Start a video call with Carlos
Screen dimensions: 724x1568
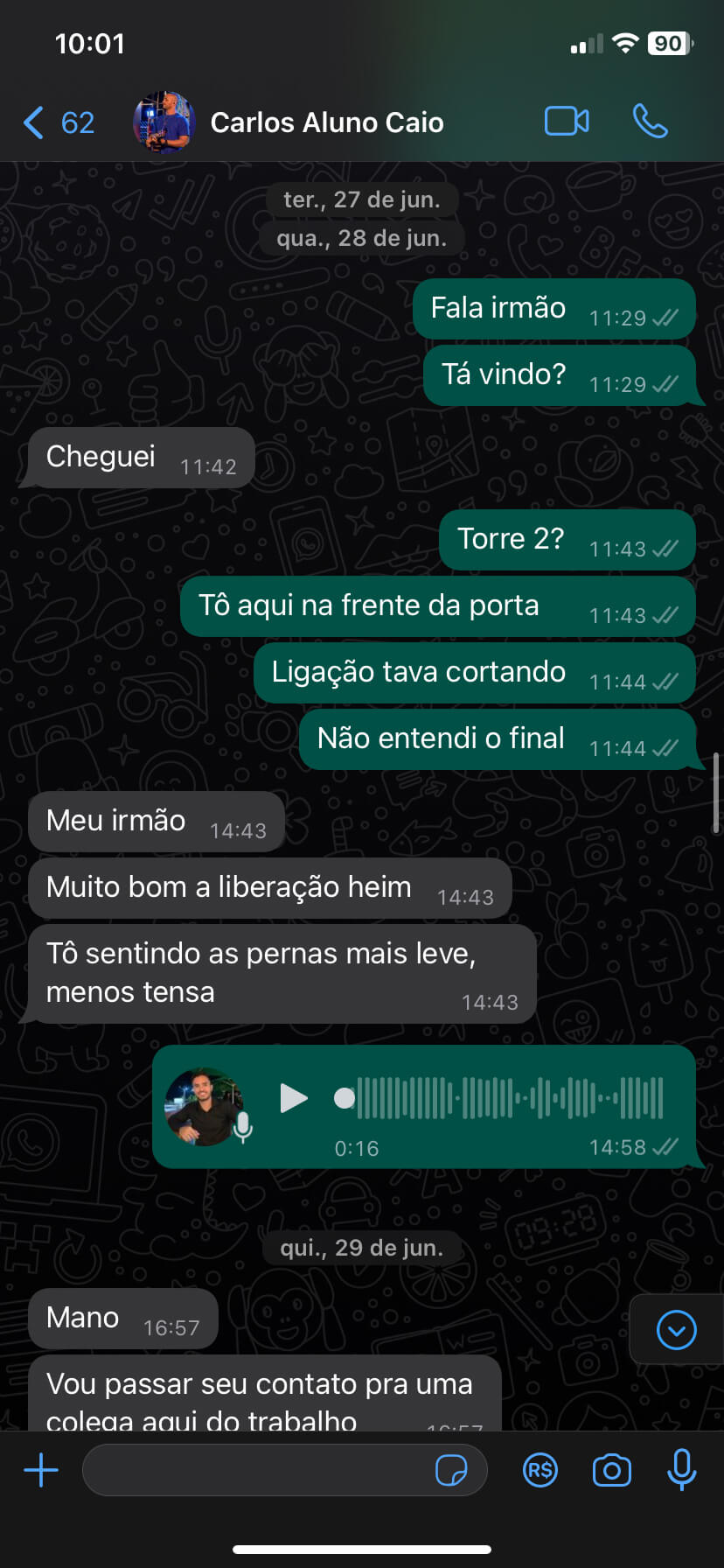pos(567,122)
